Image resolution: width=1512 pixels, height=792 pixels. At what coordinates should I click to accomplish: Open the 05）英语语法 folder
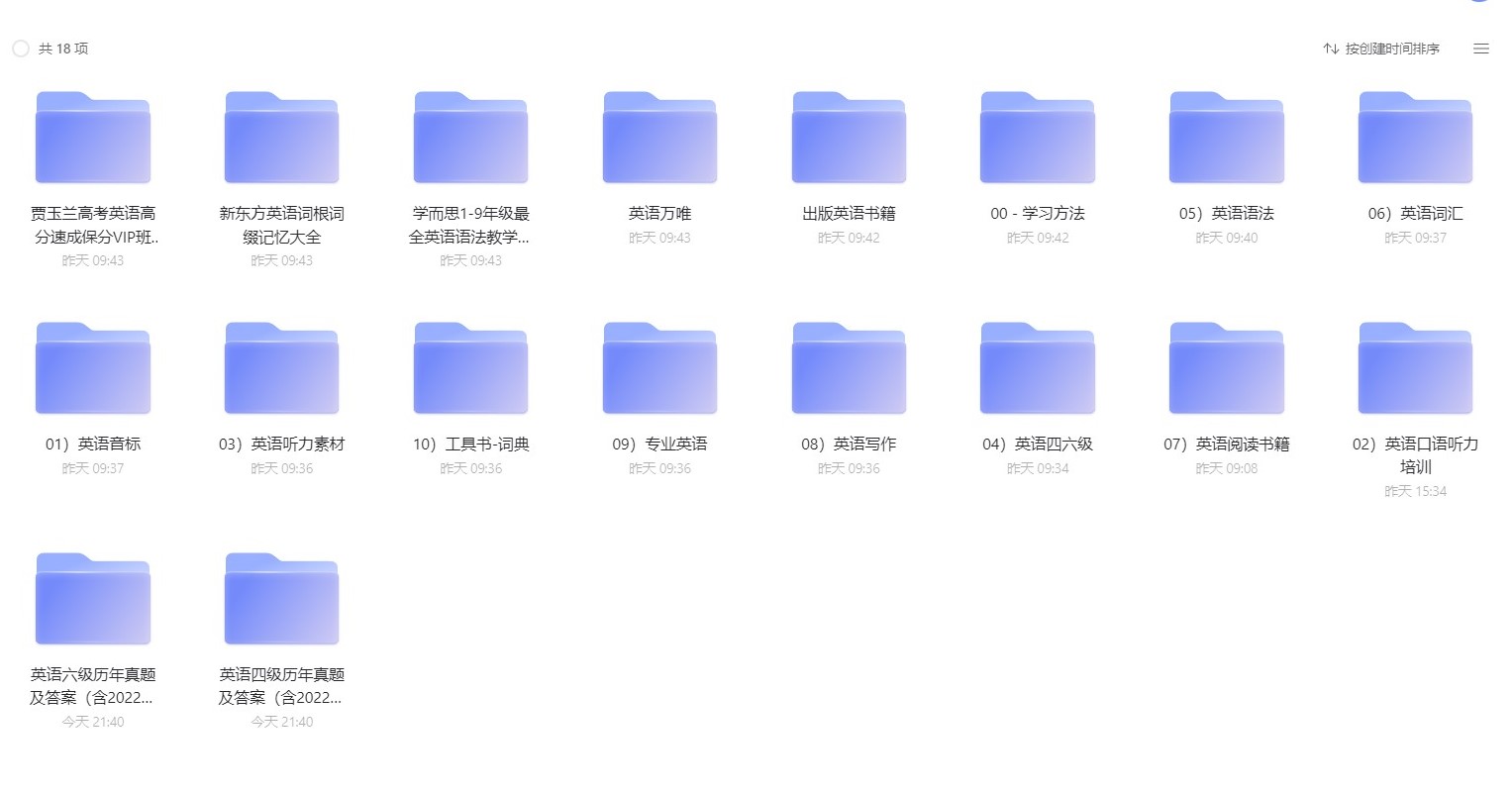[x=1227, y=139]
